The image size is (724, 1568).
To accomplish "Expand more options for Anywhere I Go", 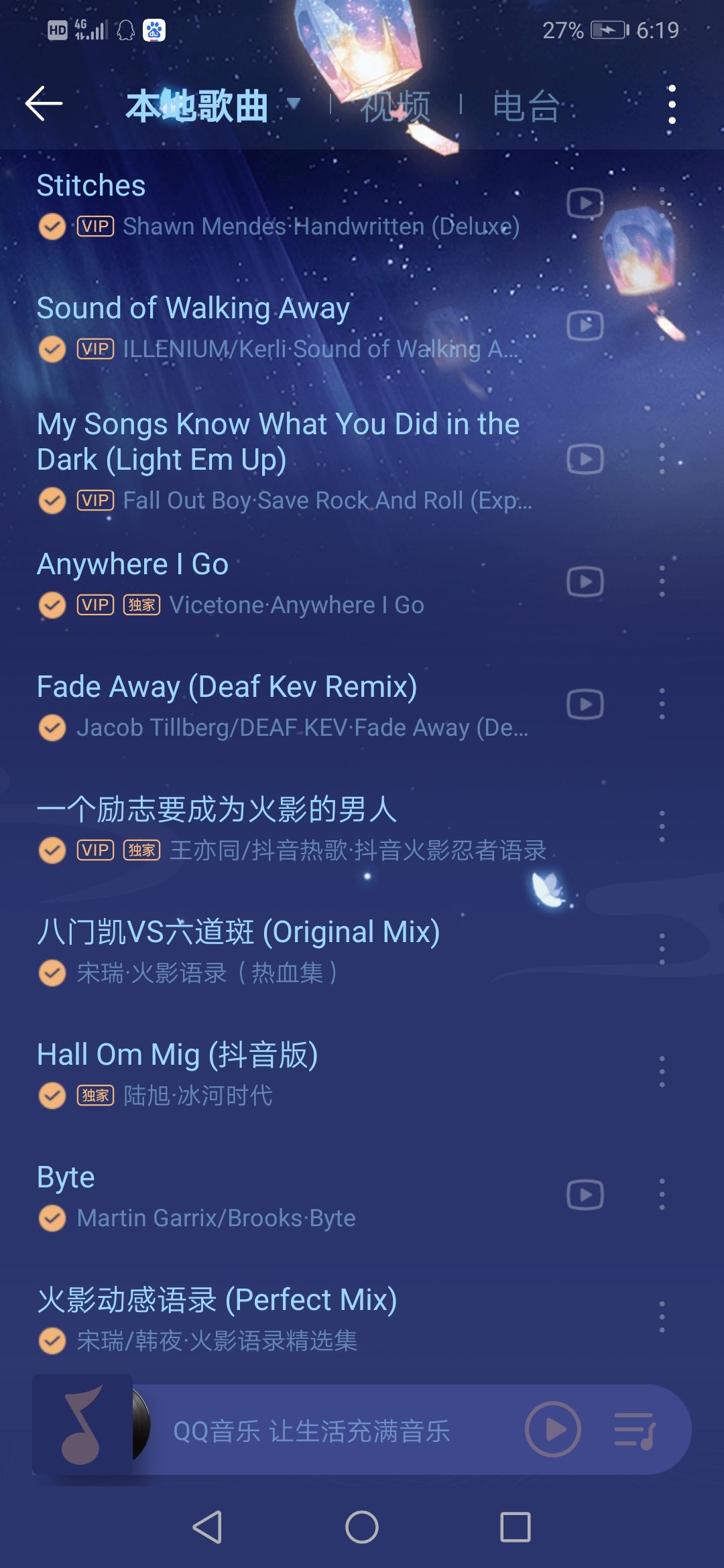I will click(x=662, y=580).
